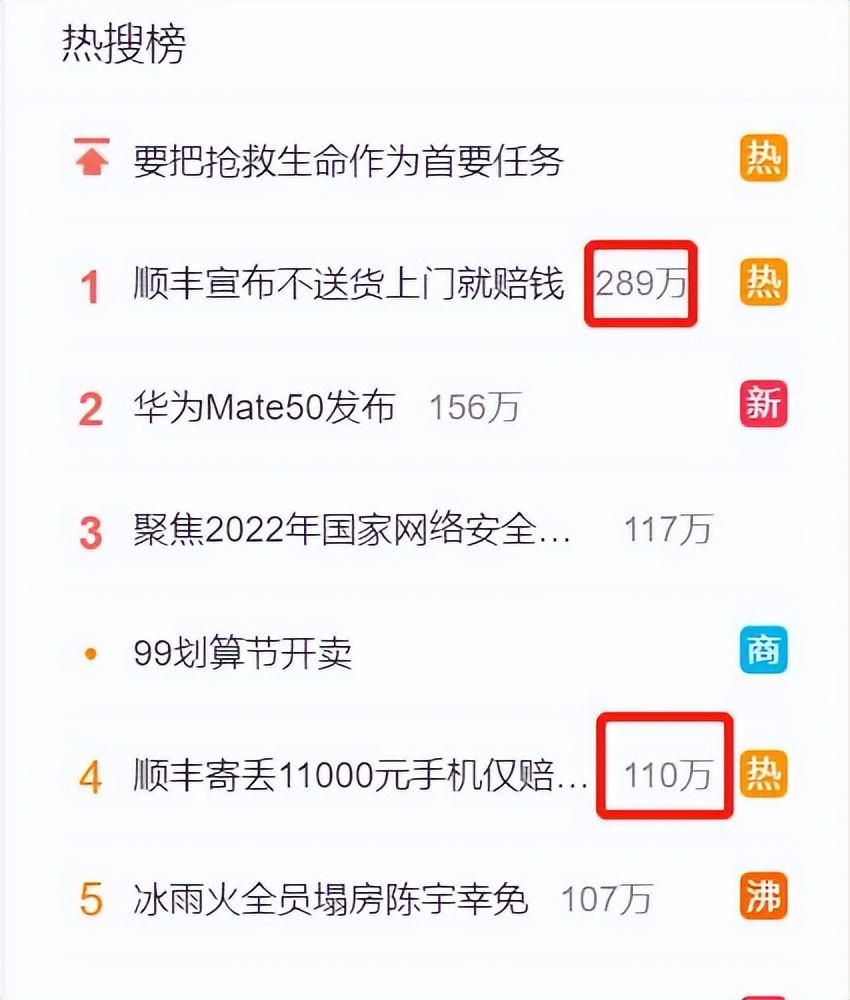The image size is (850, 1000).
Task: Open the 冰雨火全员塌房陈宇幸免 topic
Action: pos(330,898)
